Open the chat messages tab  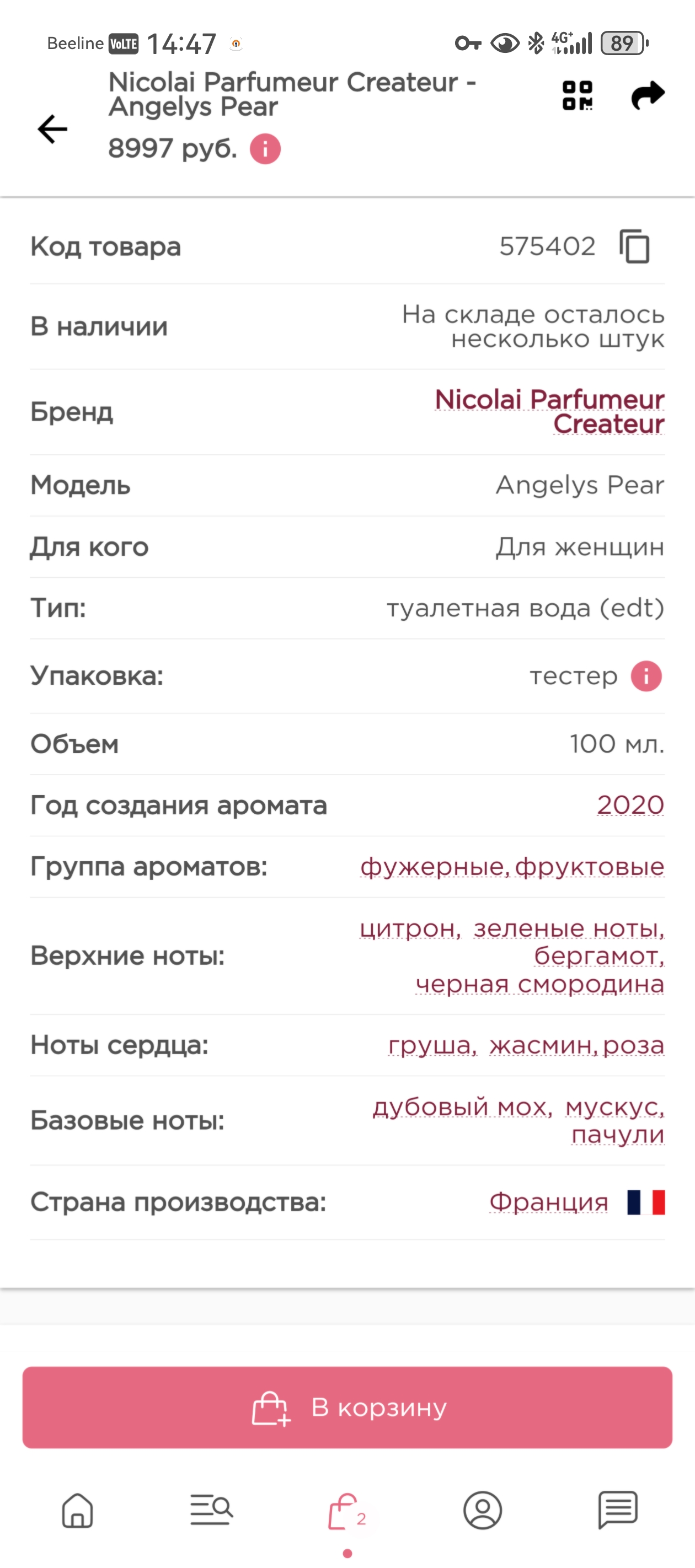coord(618,1510)
